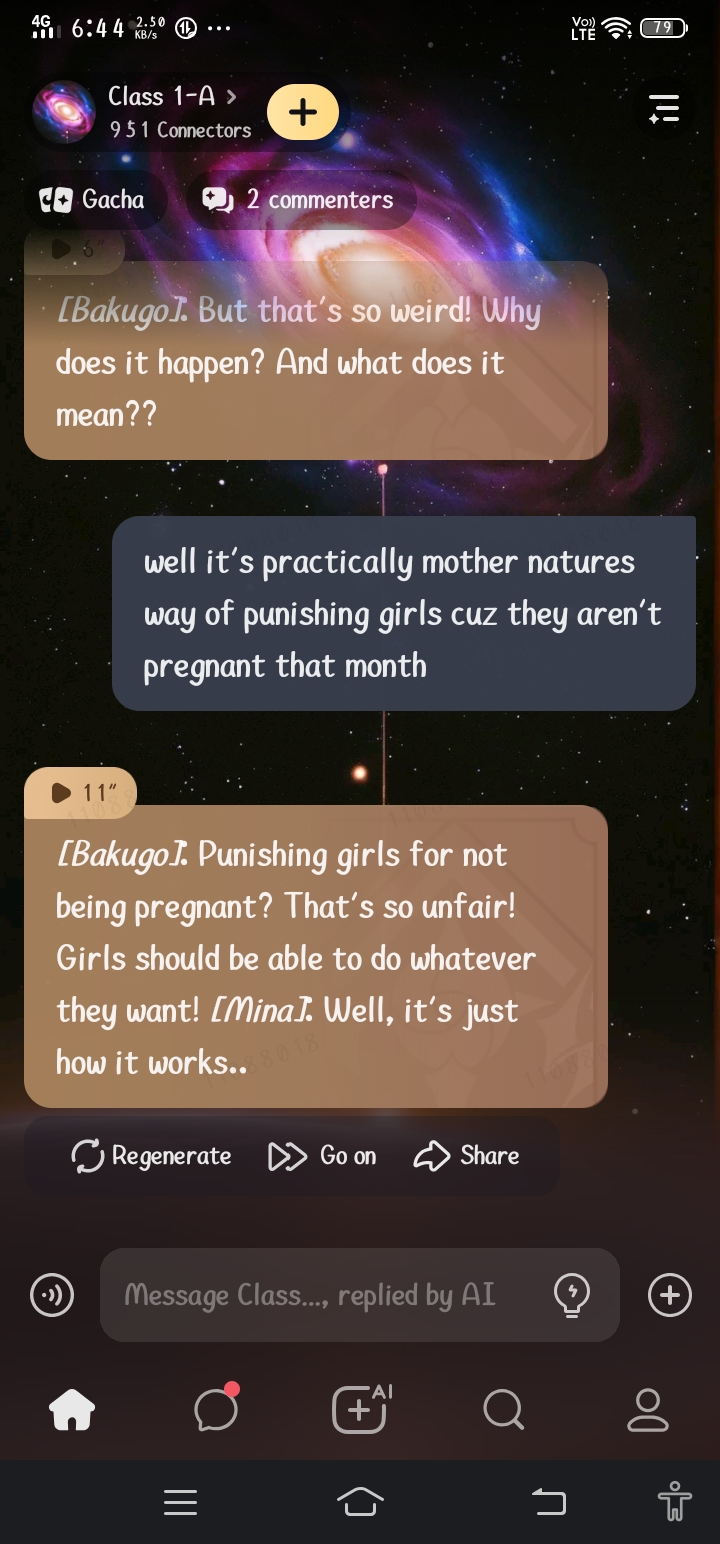
Task: Share the latest message
Action: [467, 1156]
